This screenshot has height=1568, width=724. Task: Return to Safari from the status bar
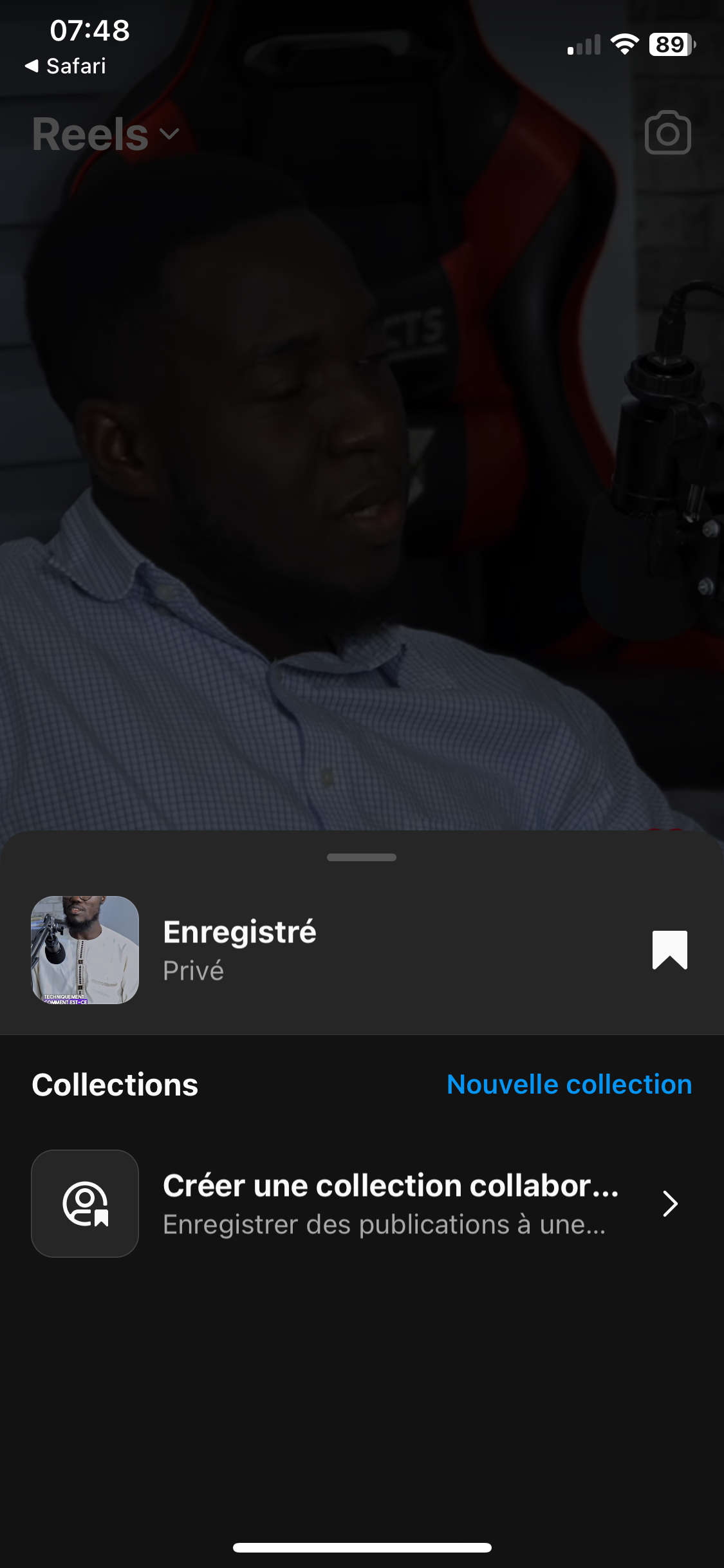[66, 66]
